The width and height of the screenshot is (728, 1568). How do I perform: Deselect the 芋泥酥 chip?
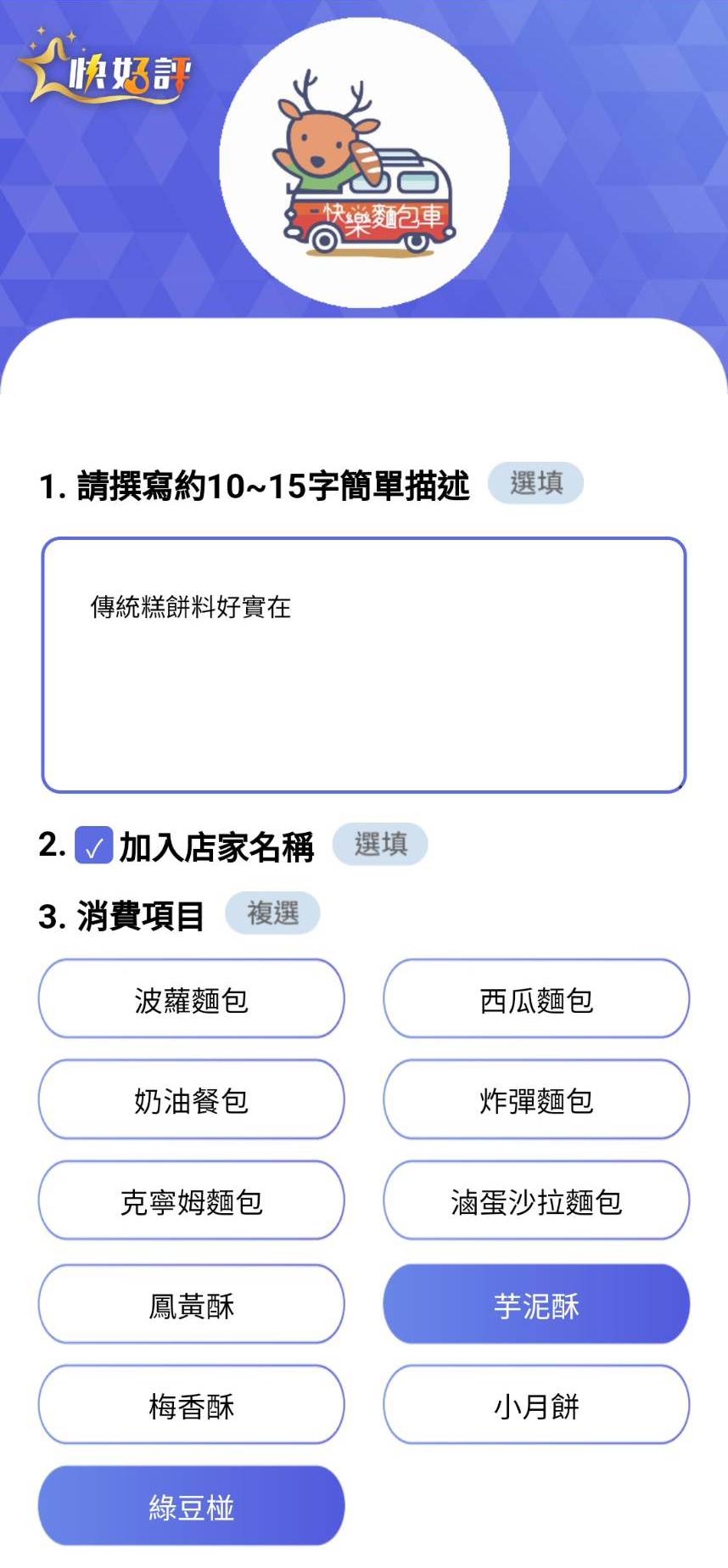(536, 1305)
